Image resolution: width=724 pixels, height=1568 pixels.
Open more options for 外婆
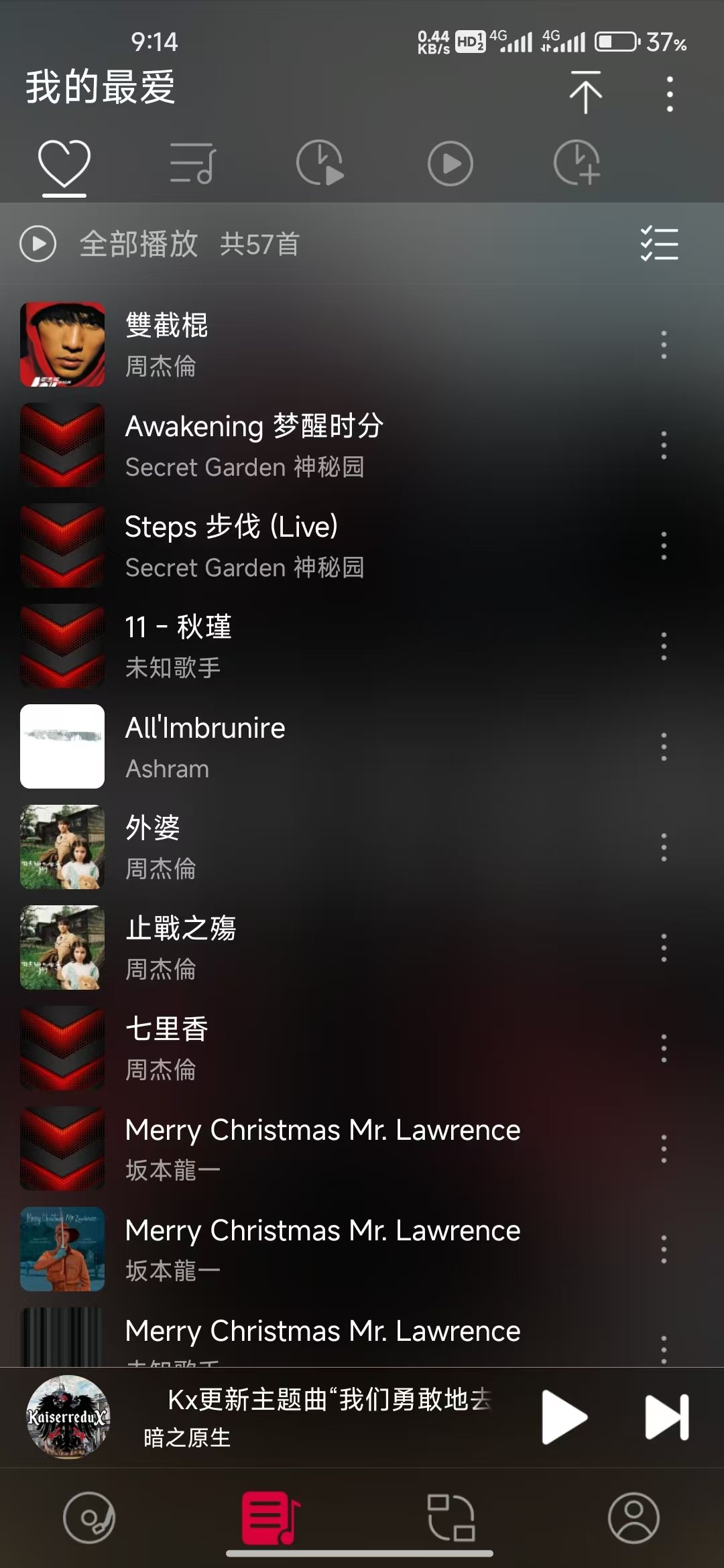(664, 847)
